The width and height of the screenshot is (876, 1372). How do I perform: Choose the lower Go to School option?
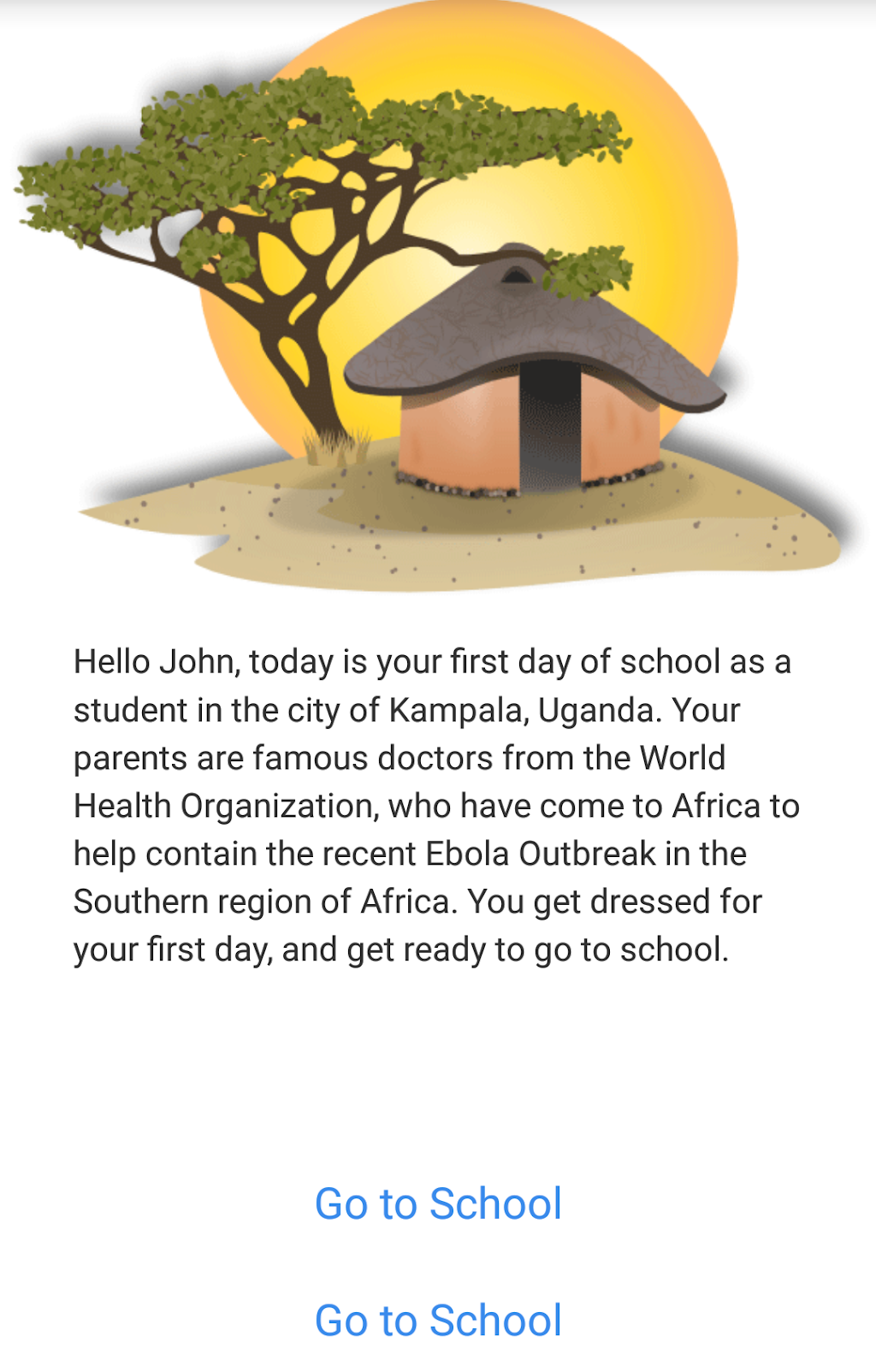point(438,1320)
